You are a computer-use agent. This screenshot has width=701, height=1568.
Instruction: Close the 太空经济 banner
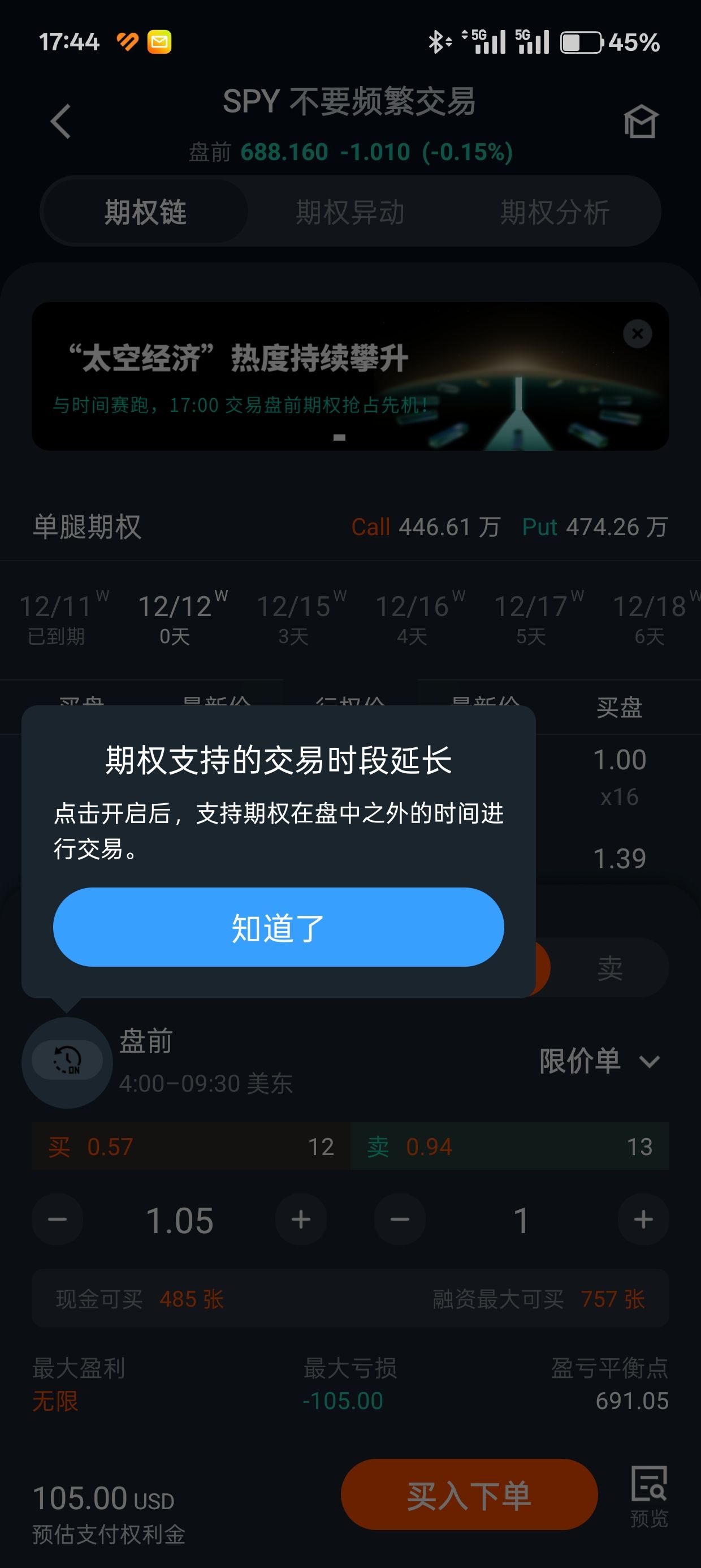tap(637, 334)
